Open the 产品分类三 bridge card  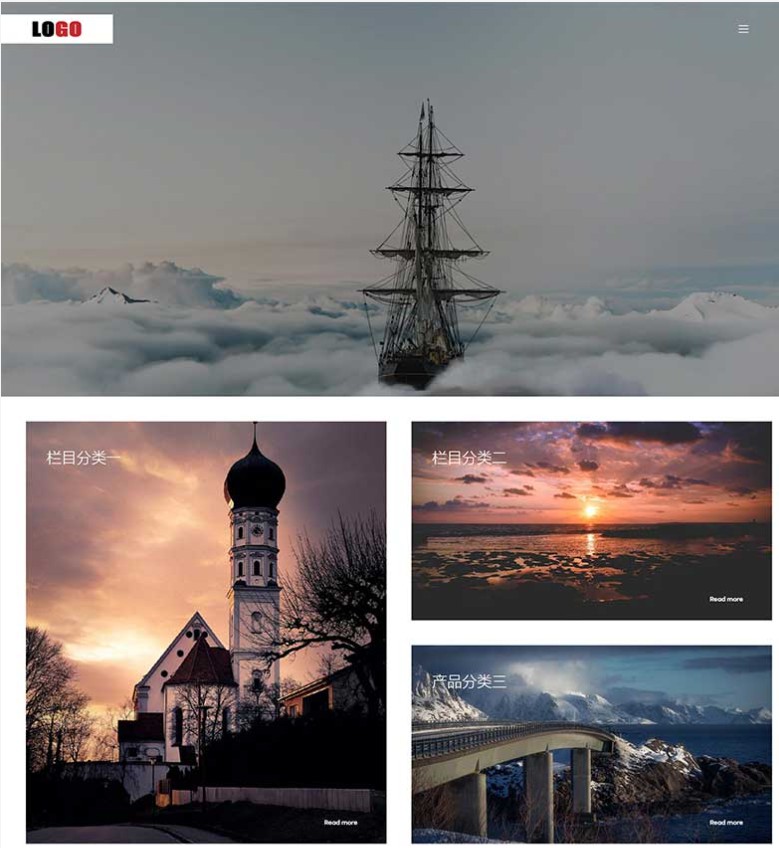[x=591, y=743]
